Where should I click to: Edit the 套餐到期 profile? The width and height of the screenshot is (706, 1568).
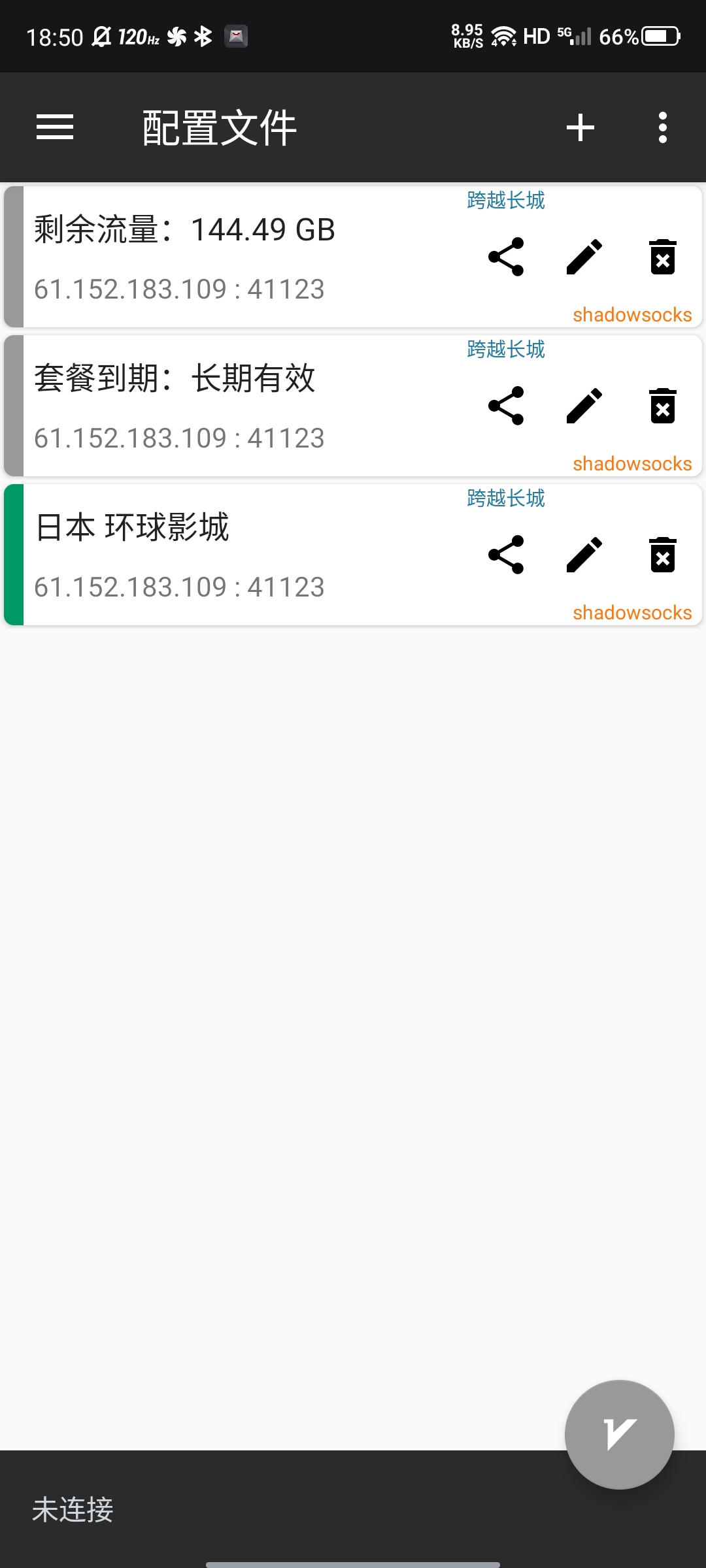click(x=584, y=406)
